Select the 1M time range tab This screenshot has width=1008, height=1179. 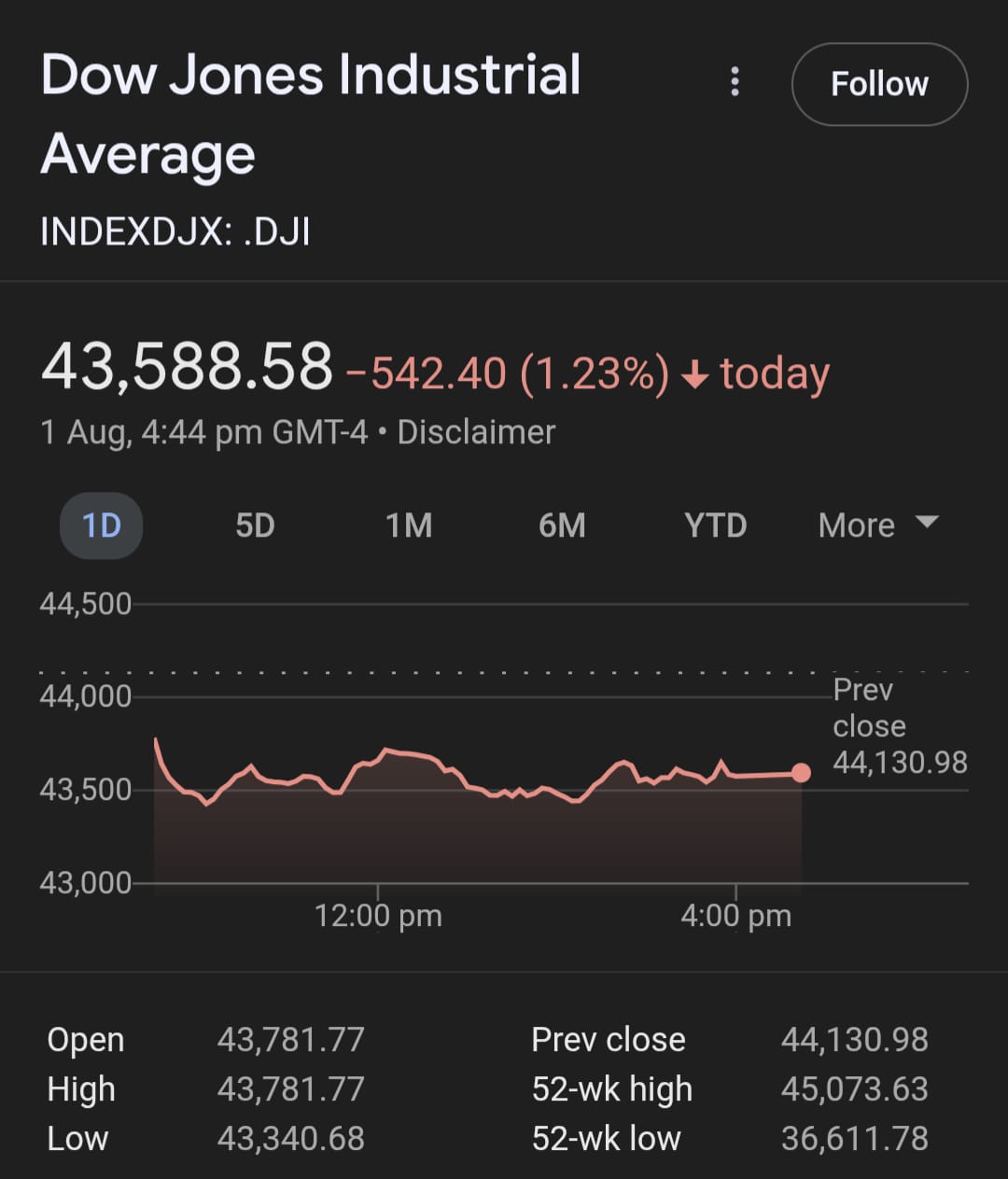(409, 525)
